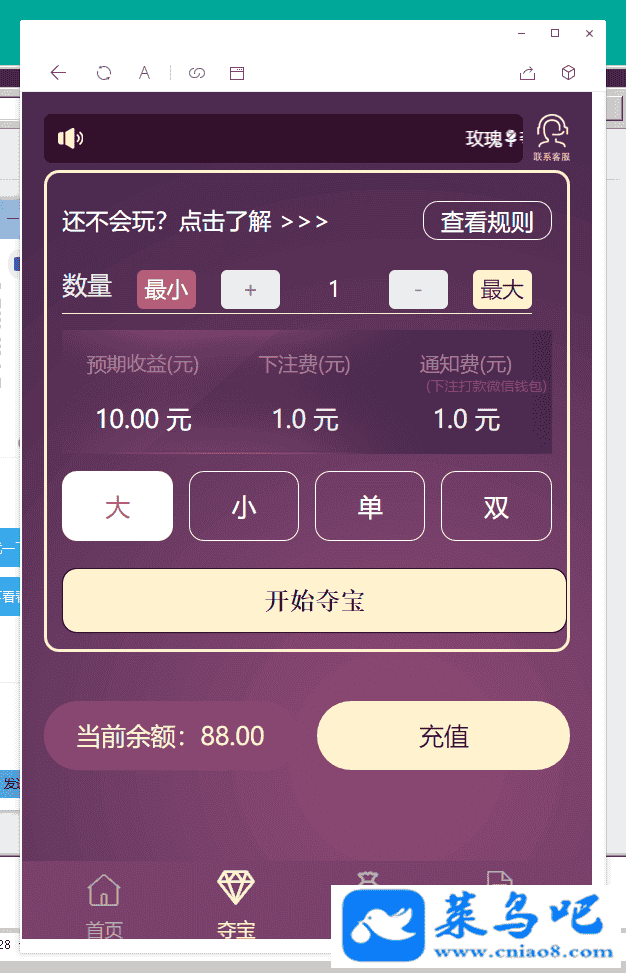Tap the speaker icon in the announcement bar
The width and height of the screenshot is (626, 973).
click(70, 139)
